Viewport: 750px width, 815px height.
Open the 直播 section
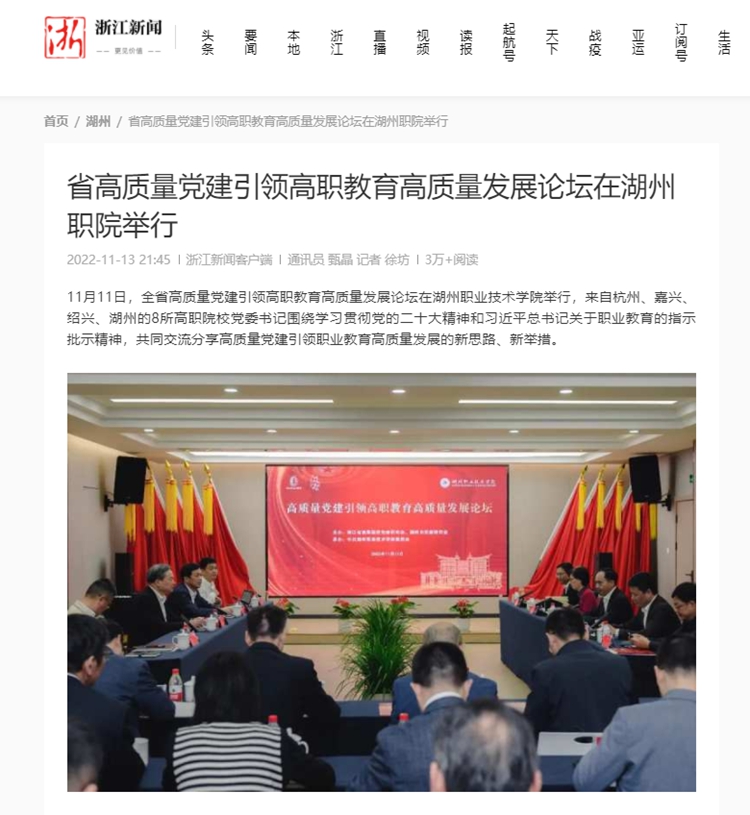tap(380, 41)
